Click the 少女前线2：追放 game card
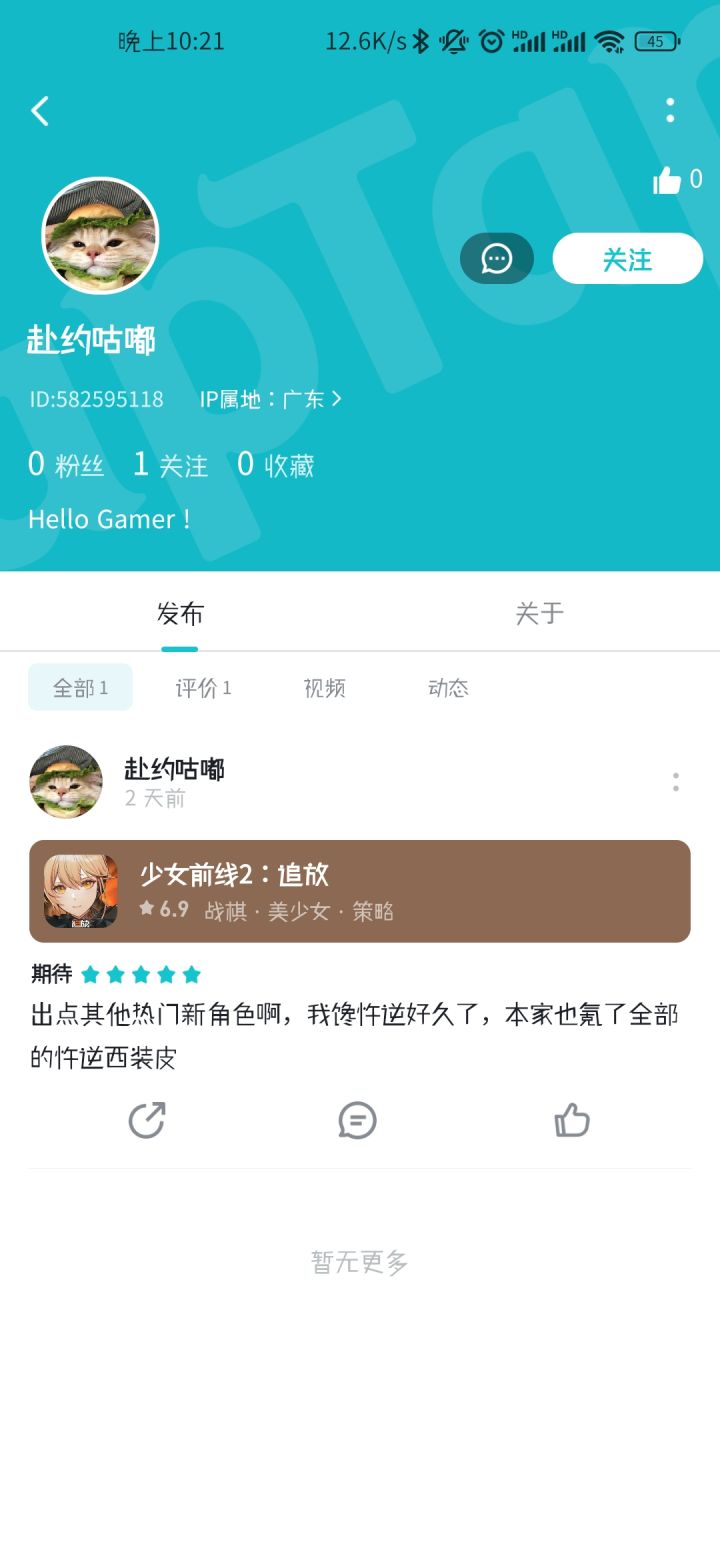 pos(358,891)
